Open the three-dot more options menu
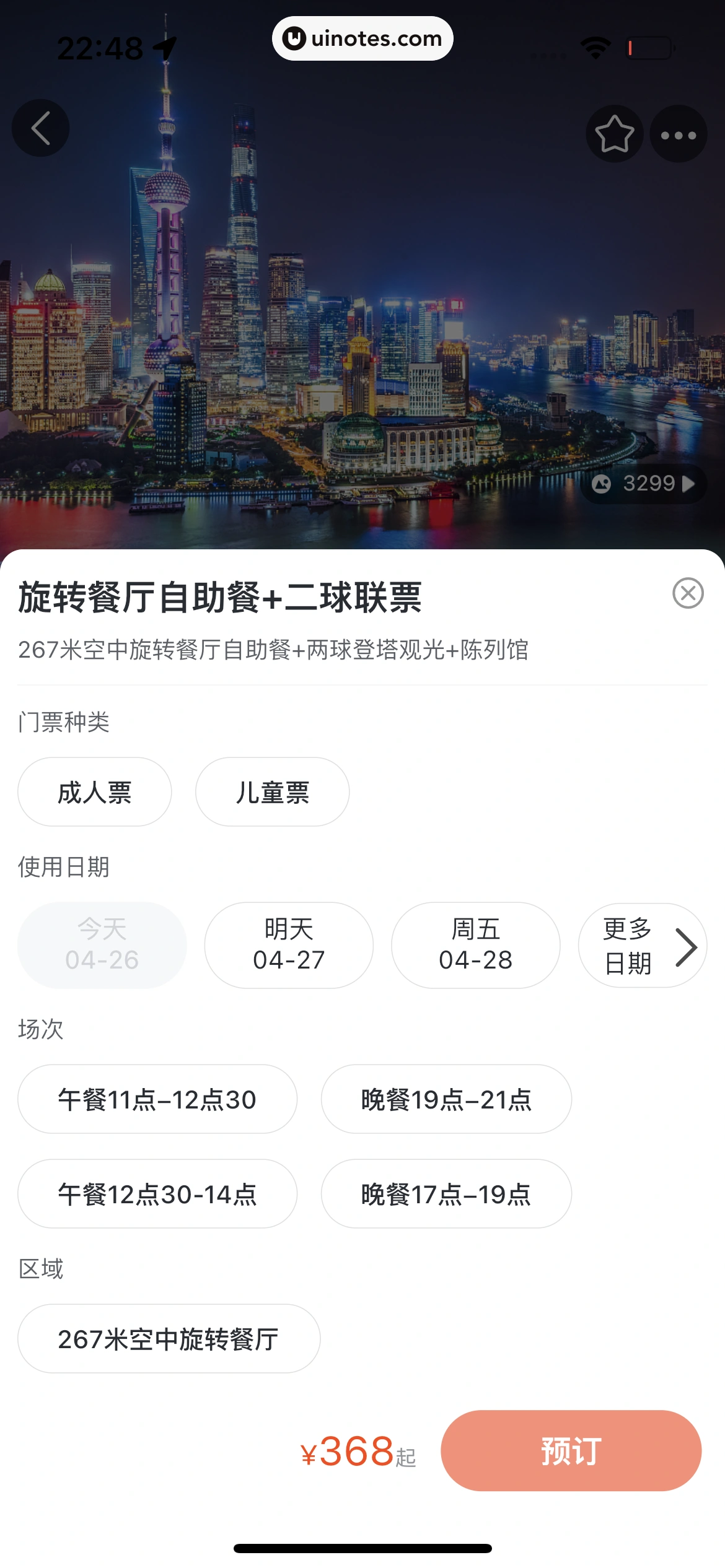The width and height of the screenshot is (725, 1568). pyautogui.click(x=679, y=134)
